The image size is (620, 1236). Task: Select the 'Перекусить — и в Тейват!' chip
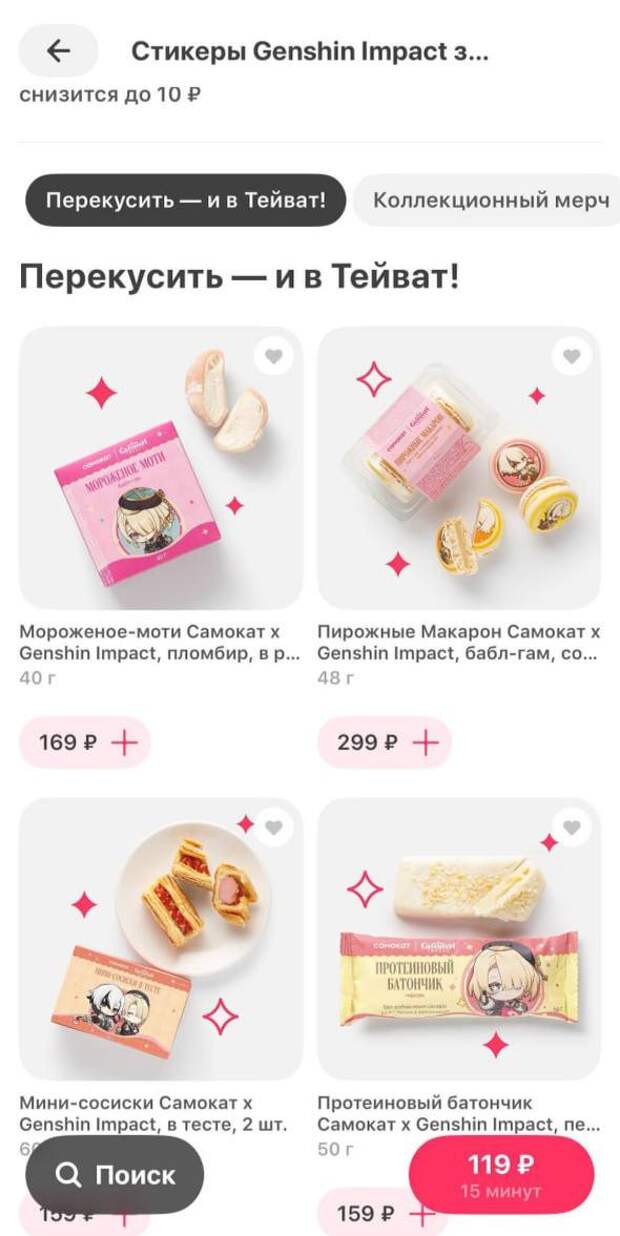185,199
